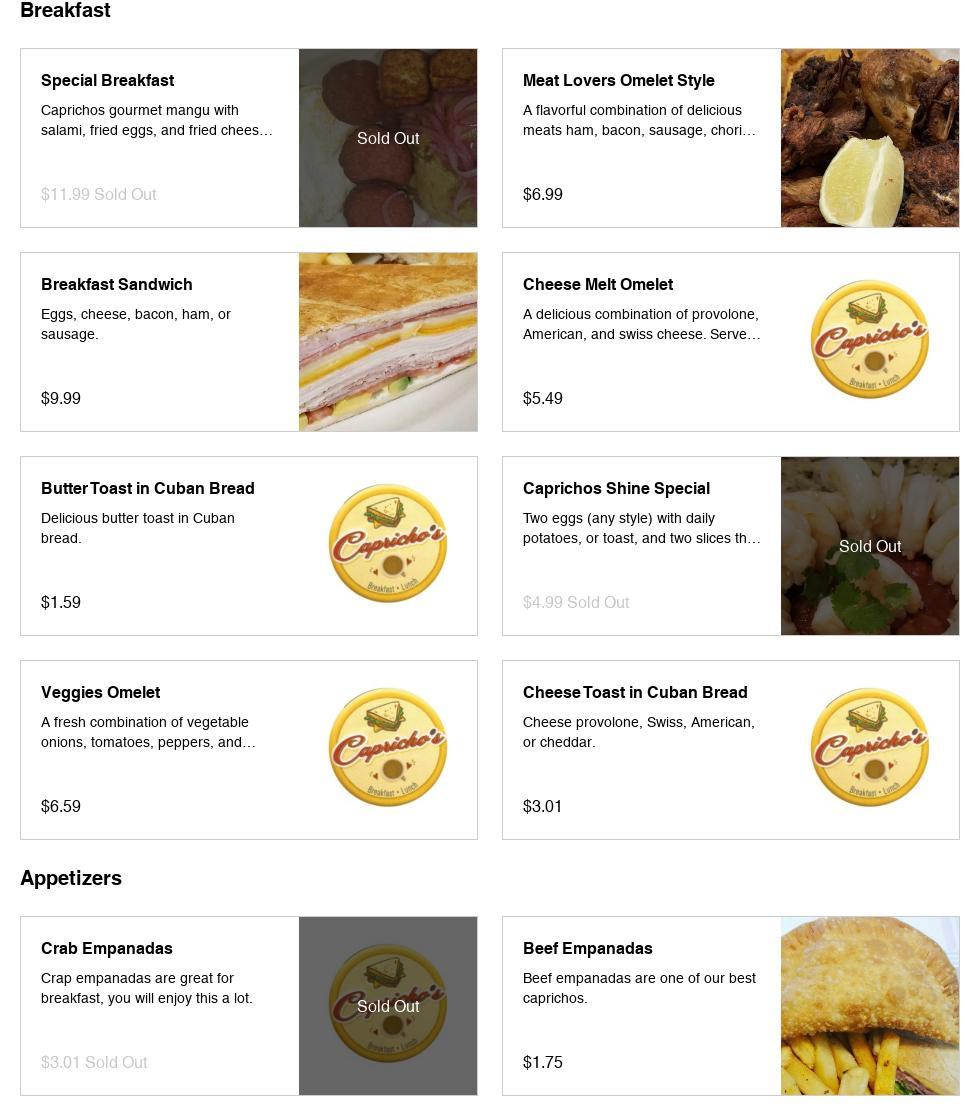Viewport: 965px width, 1113px height.
Task: Tap Butter Toast in Cuban Bread
Action: 160,546
